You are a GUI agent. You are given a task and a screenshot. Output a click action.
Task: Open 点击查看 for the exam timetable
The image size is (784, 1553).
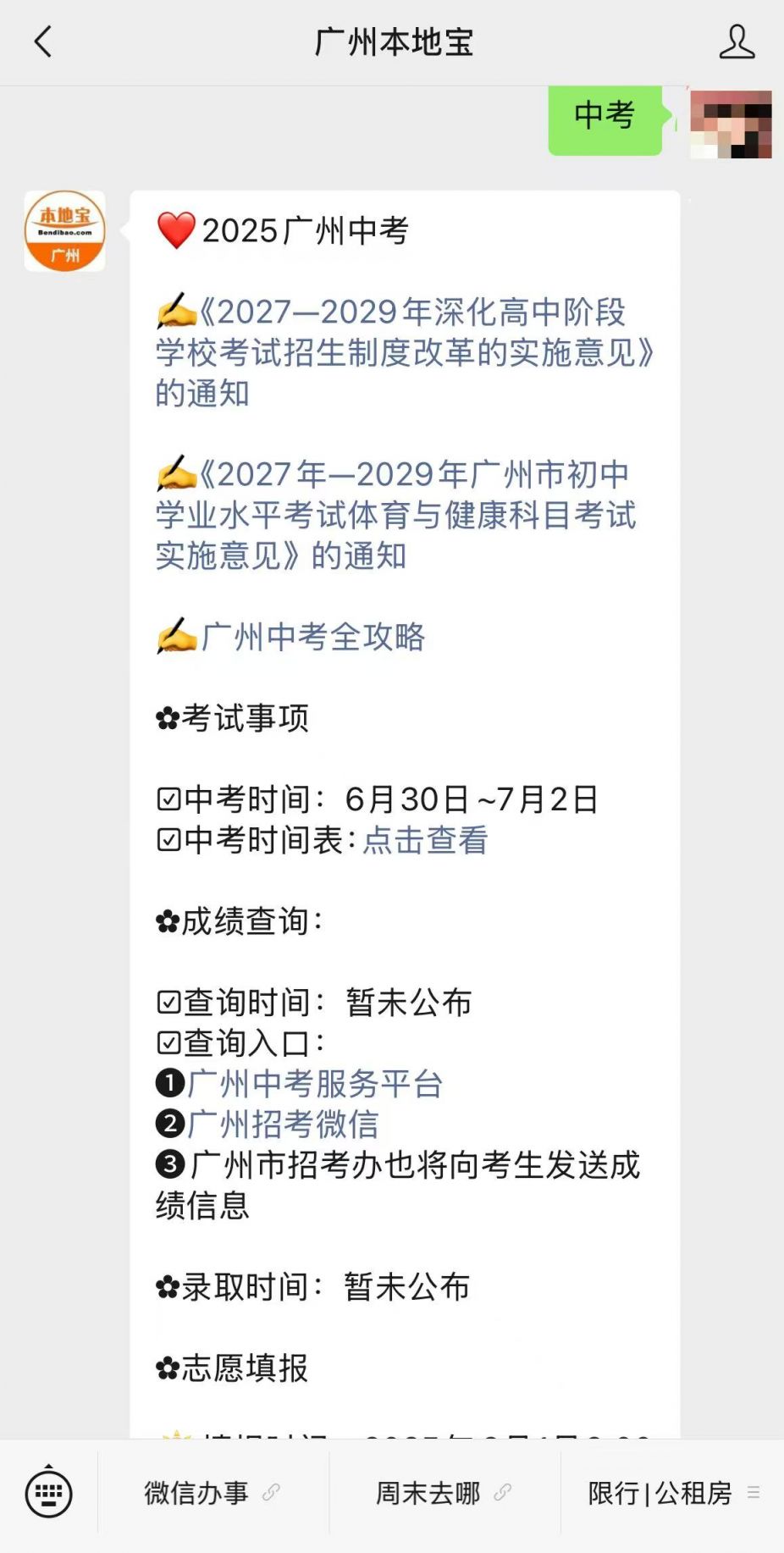pos(423,841)
